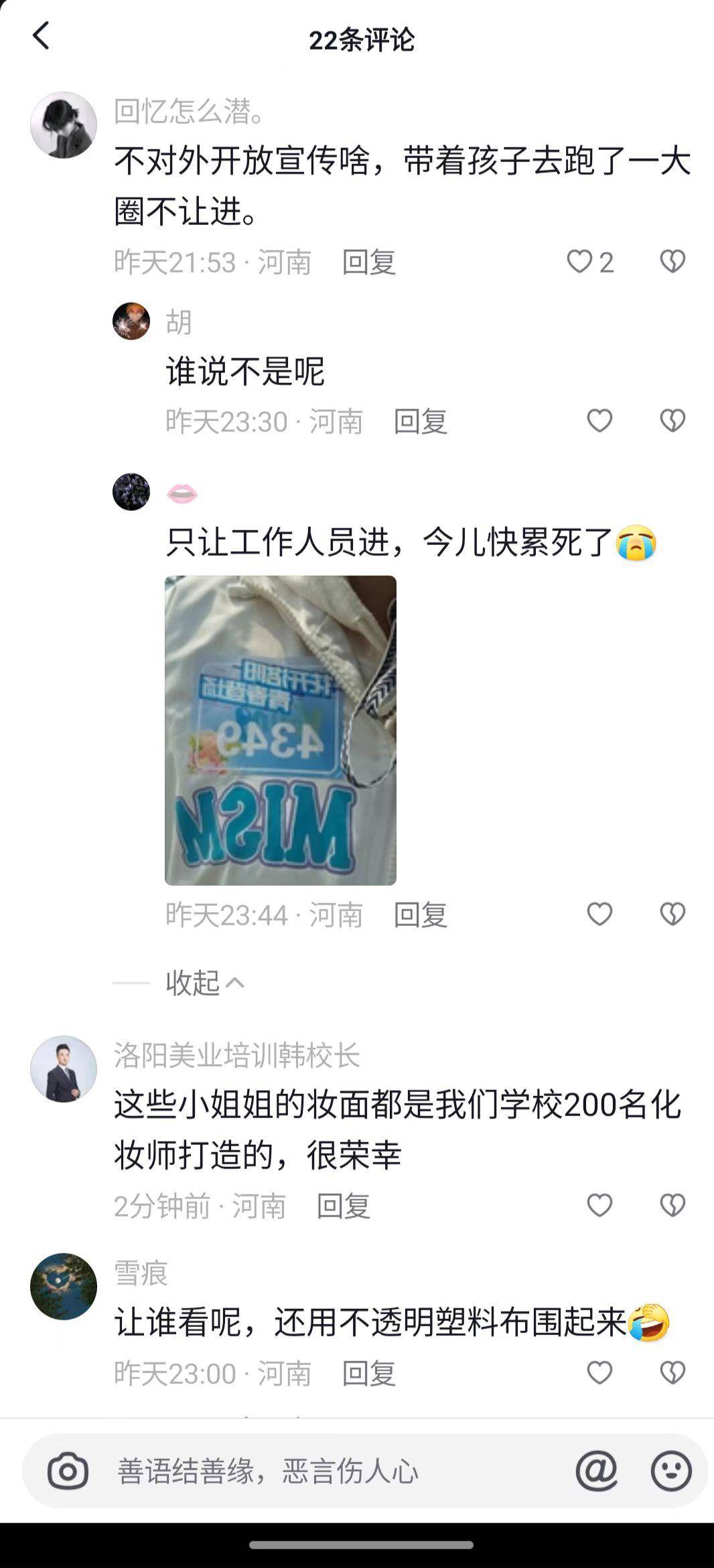This screenshot has width=714, height=1568.
Task: Like the comment by 回忆怎么潜。
Action: (580, 262)
